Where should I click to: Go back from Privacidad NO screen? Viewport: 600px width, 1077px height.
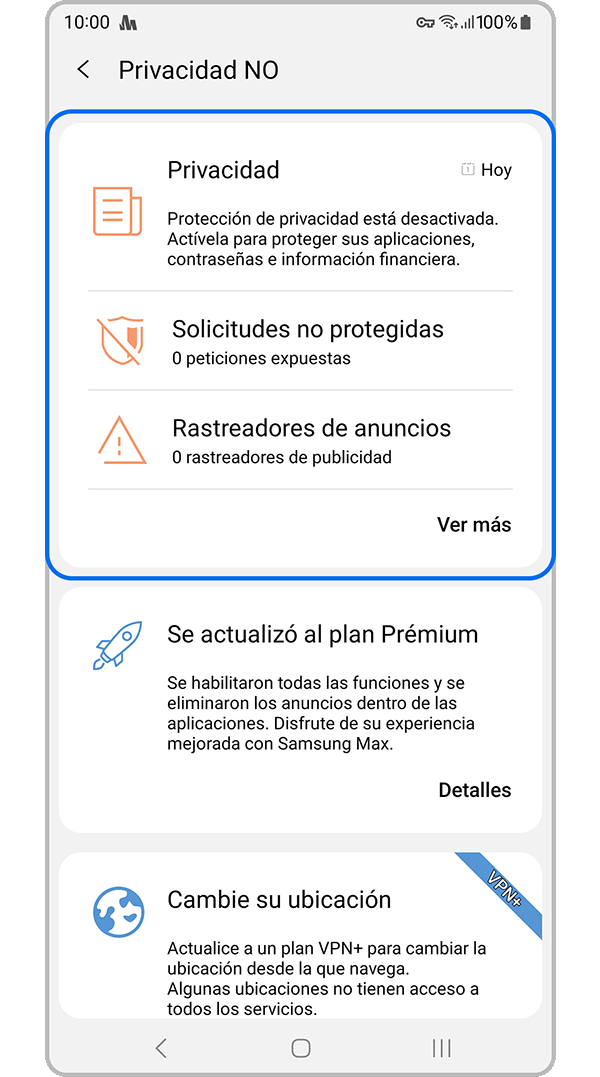pyautogui.click(x=84, y=70)
